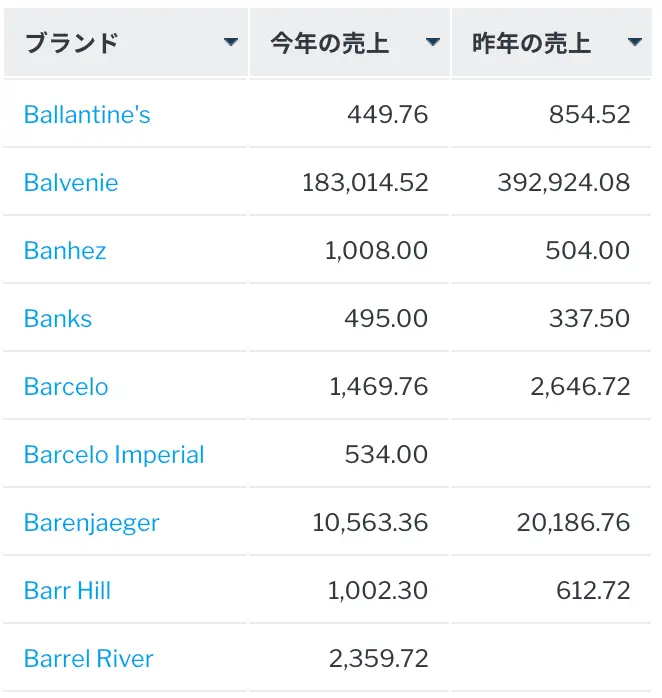The image size is (662, 698).
Task: View the Barcelo Imperial brand link
Action: coord(114,454)
